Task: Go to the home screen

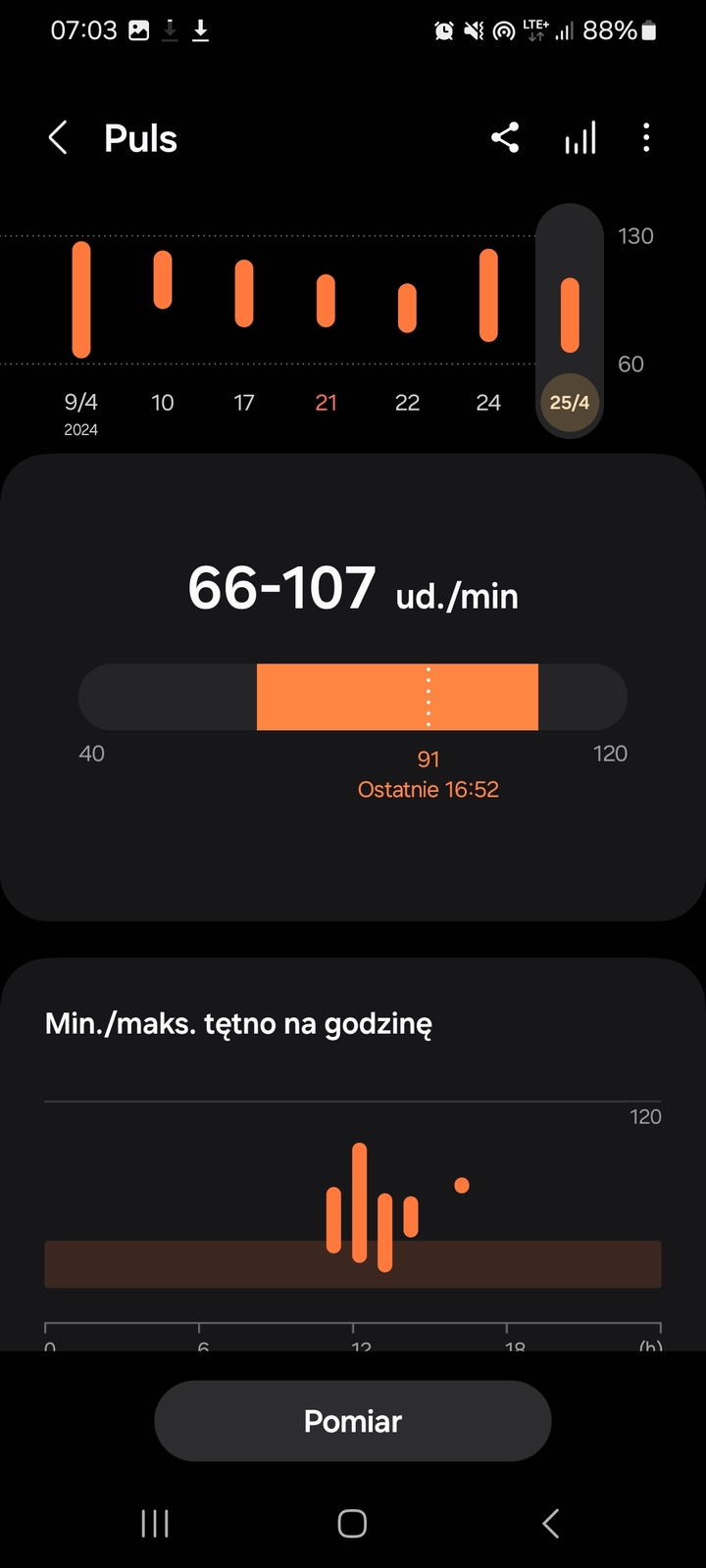Action: coord(352,1524)
